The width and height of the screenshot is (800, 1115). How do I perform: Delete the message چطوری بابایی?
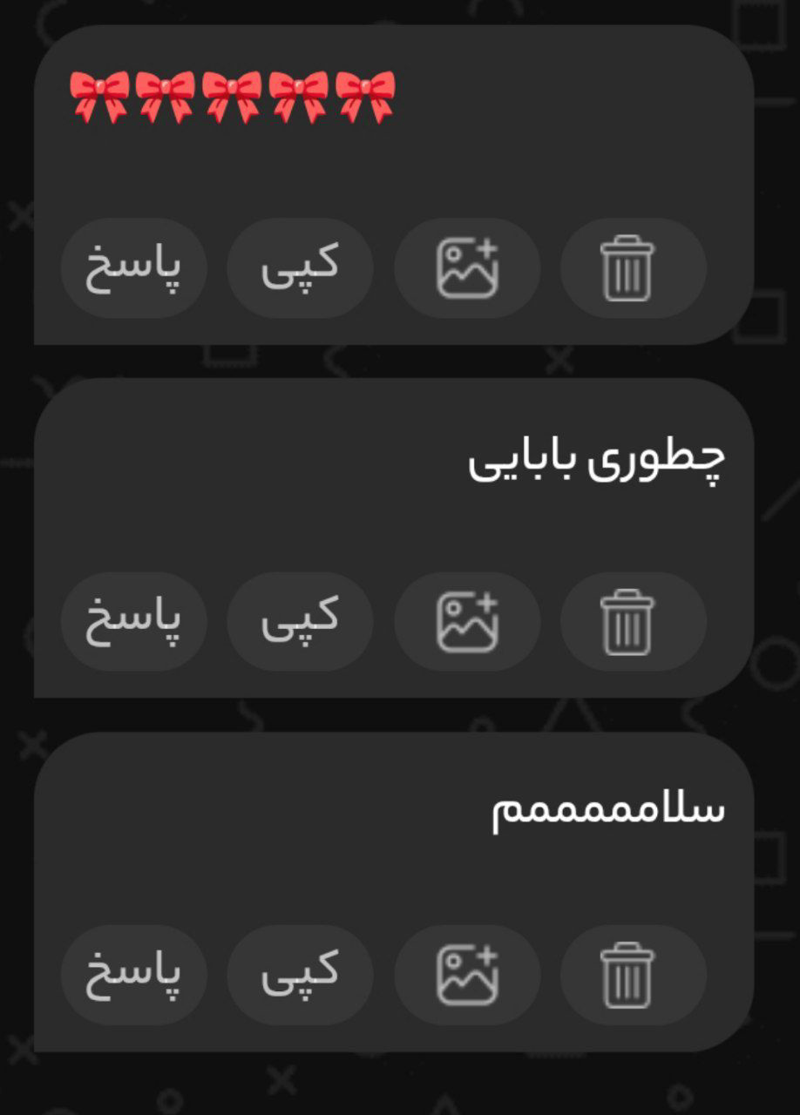tap(632, 621)
